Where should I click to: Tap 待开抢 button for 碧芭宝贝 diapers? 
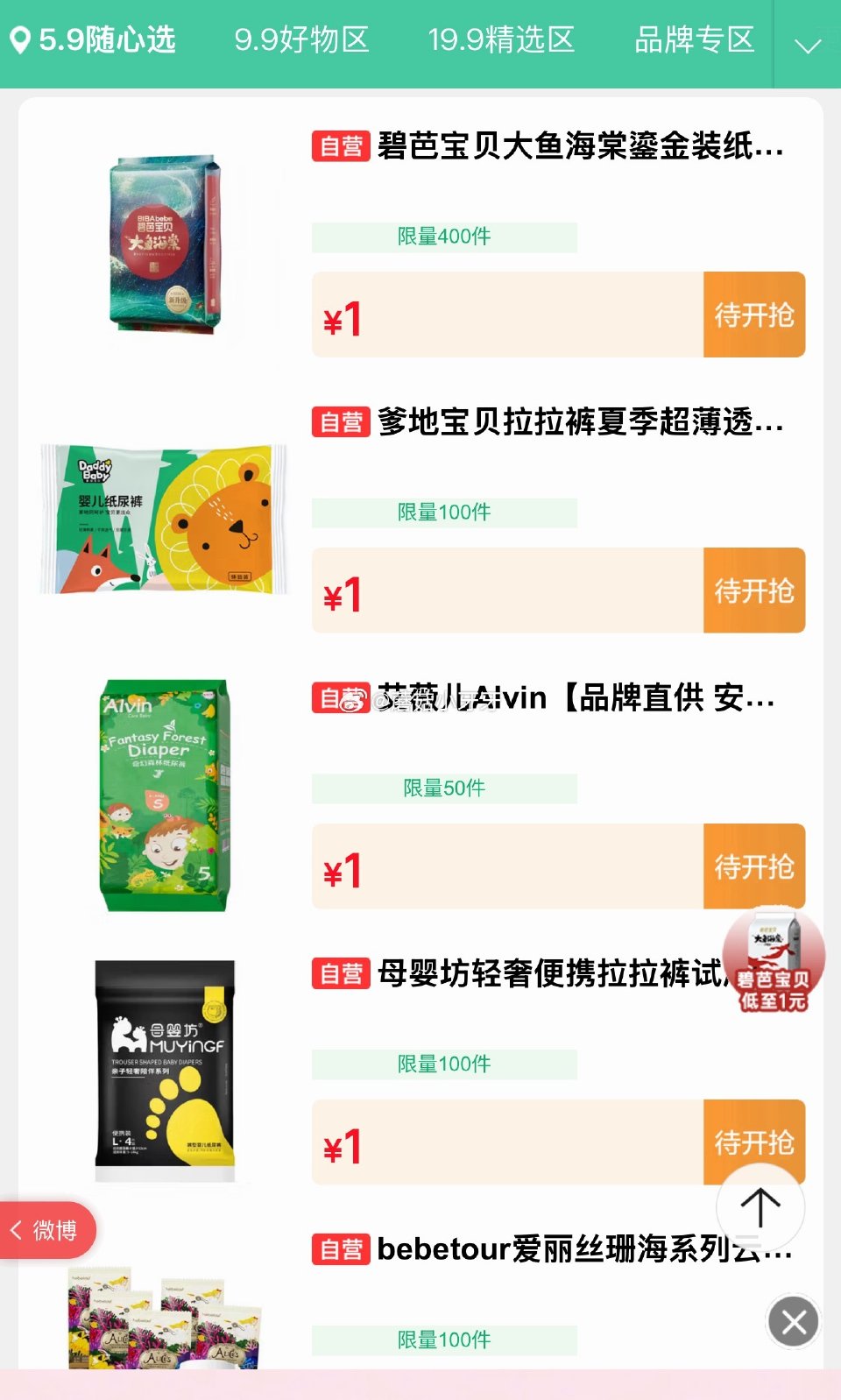click(754, 315)
